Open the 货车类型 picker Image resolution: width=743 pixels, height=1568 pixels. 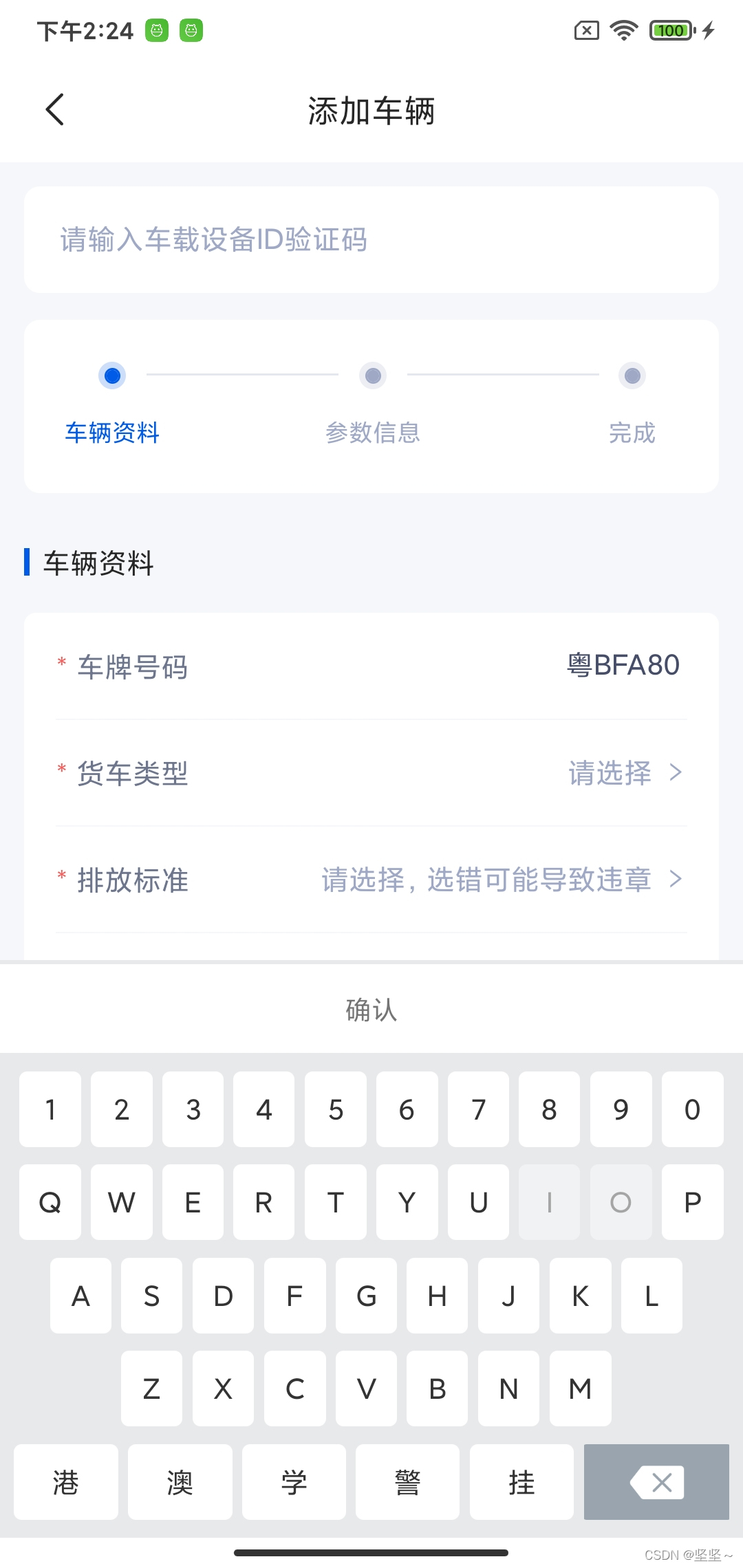[371, 773]
